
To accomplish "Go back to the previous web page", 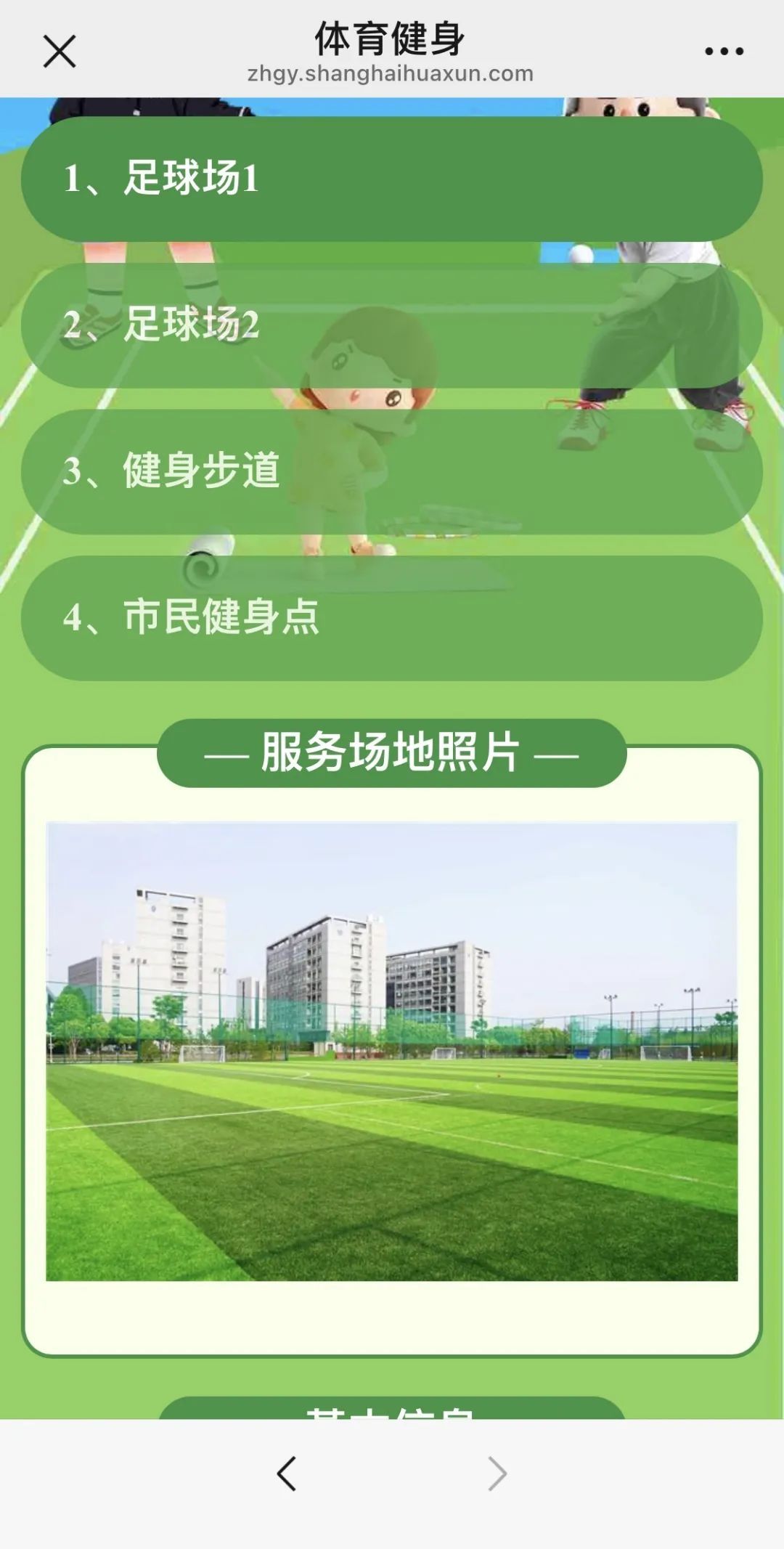I will [x=287, y=1473].
